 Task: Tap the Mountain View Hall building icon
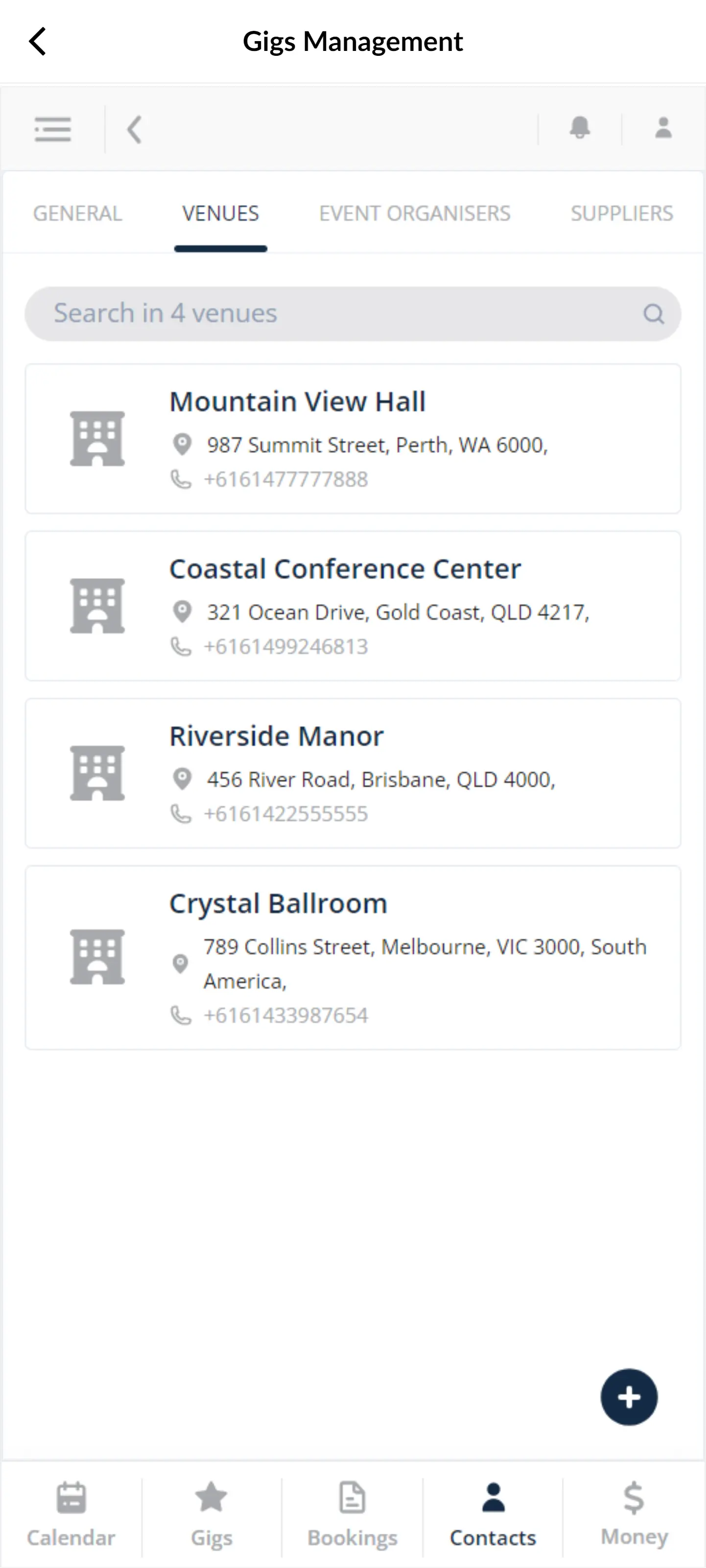coord(97,438)
